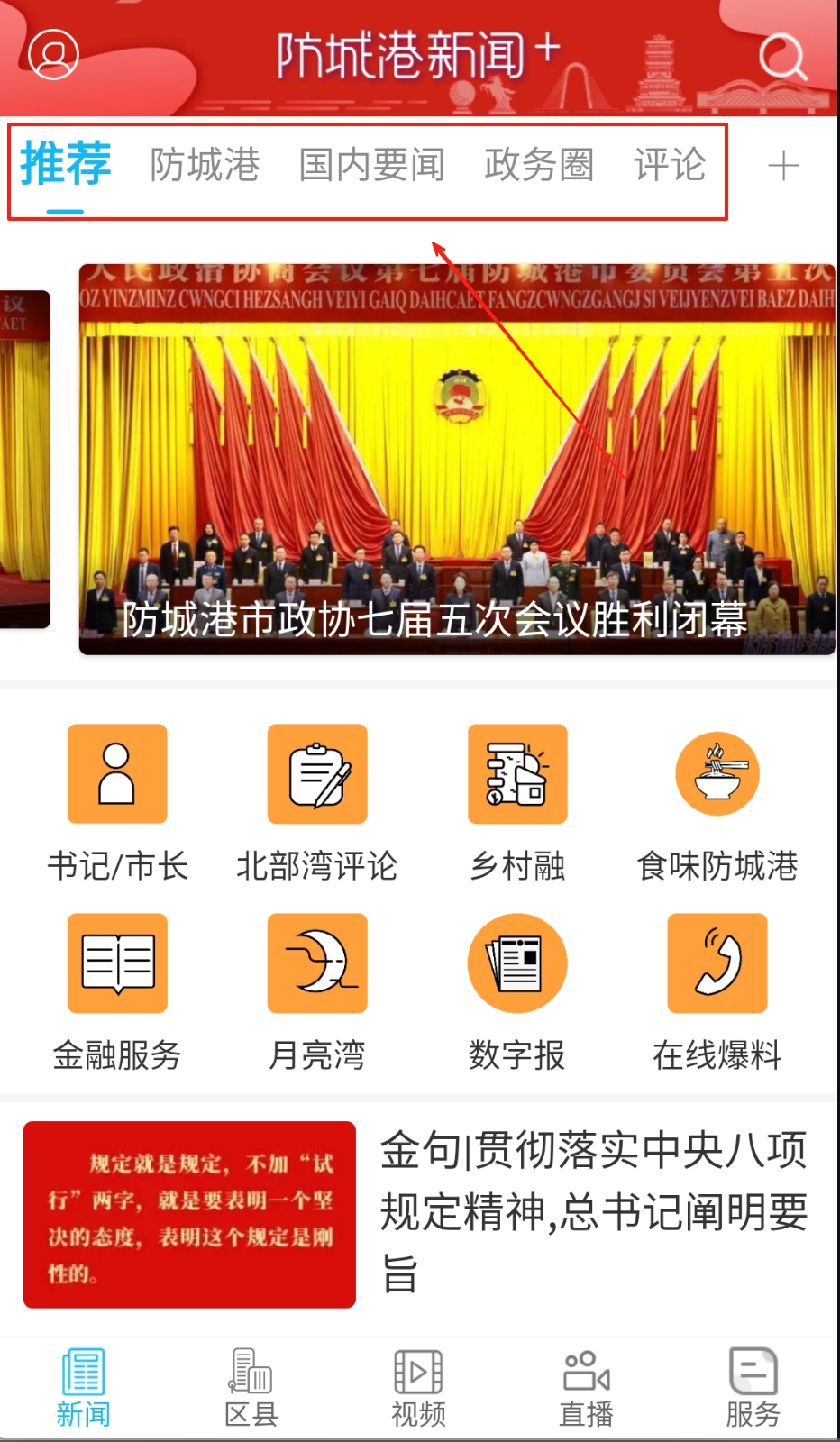This screenshot has height=1442, width=840.
Task: Go to the 视频 bottom tab
Action: click(418, 1388)
